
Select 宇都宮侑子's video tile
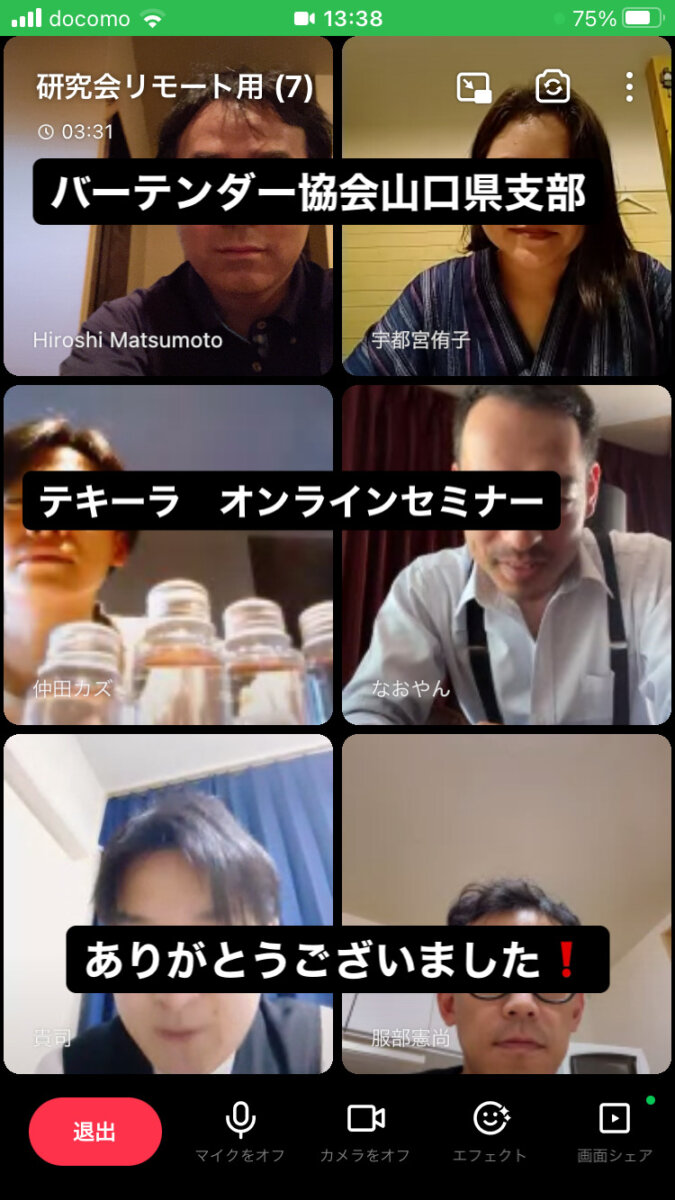click(507, 206)
